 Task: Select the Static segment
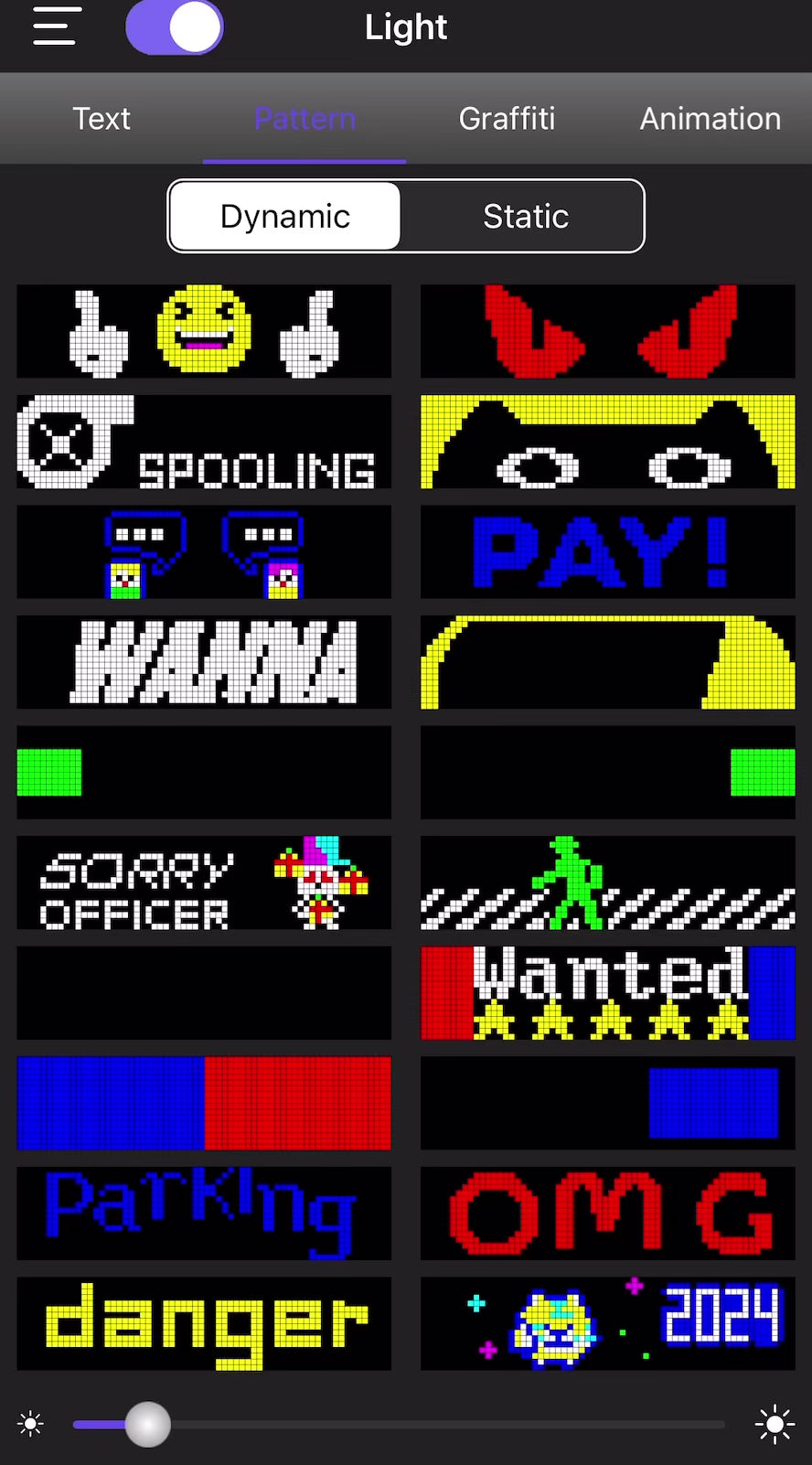tap(525, 217)
